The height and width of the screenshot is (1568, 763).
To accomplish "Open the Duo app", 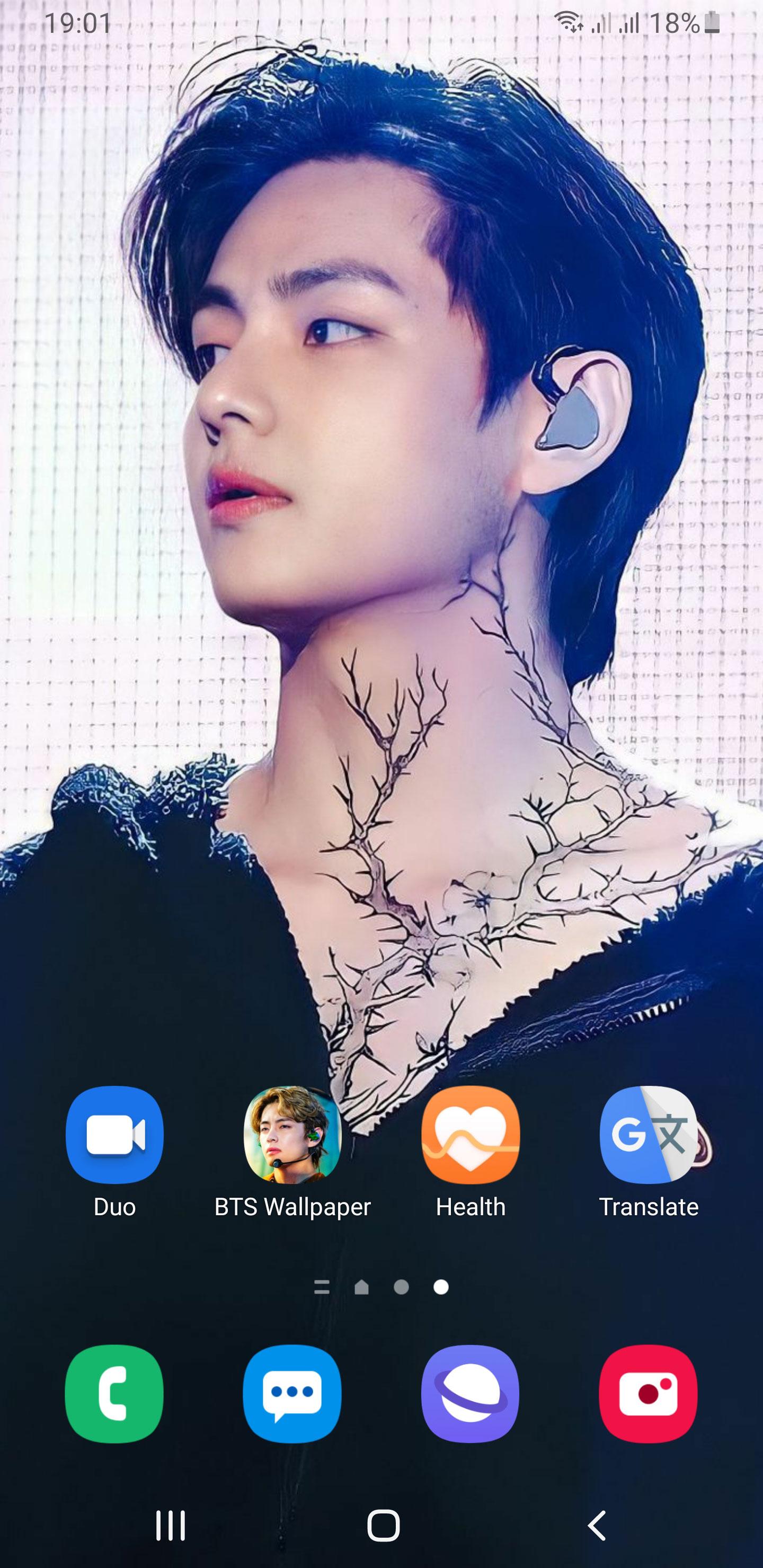I will coord(114,1135).
